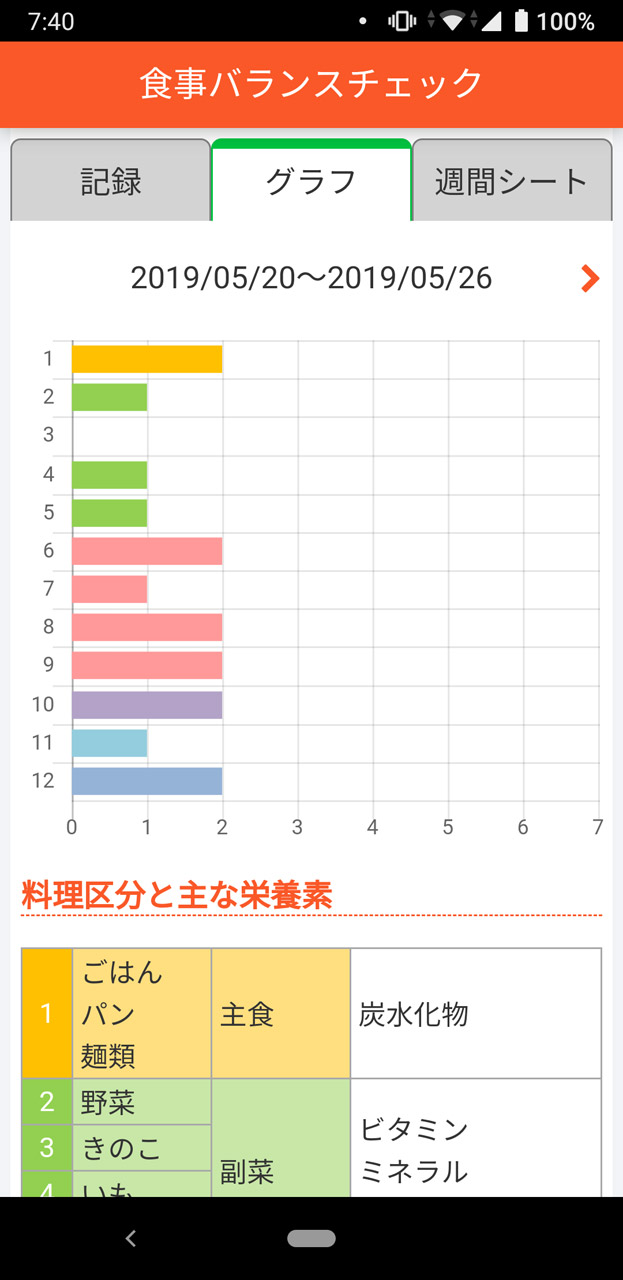Go to the next week's graph

(590, 278)
